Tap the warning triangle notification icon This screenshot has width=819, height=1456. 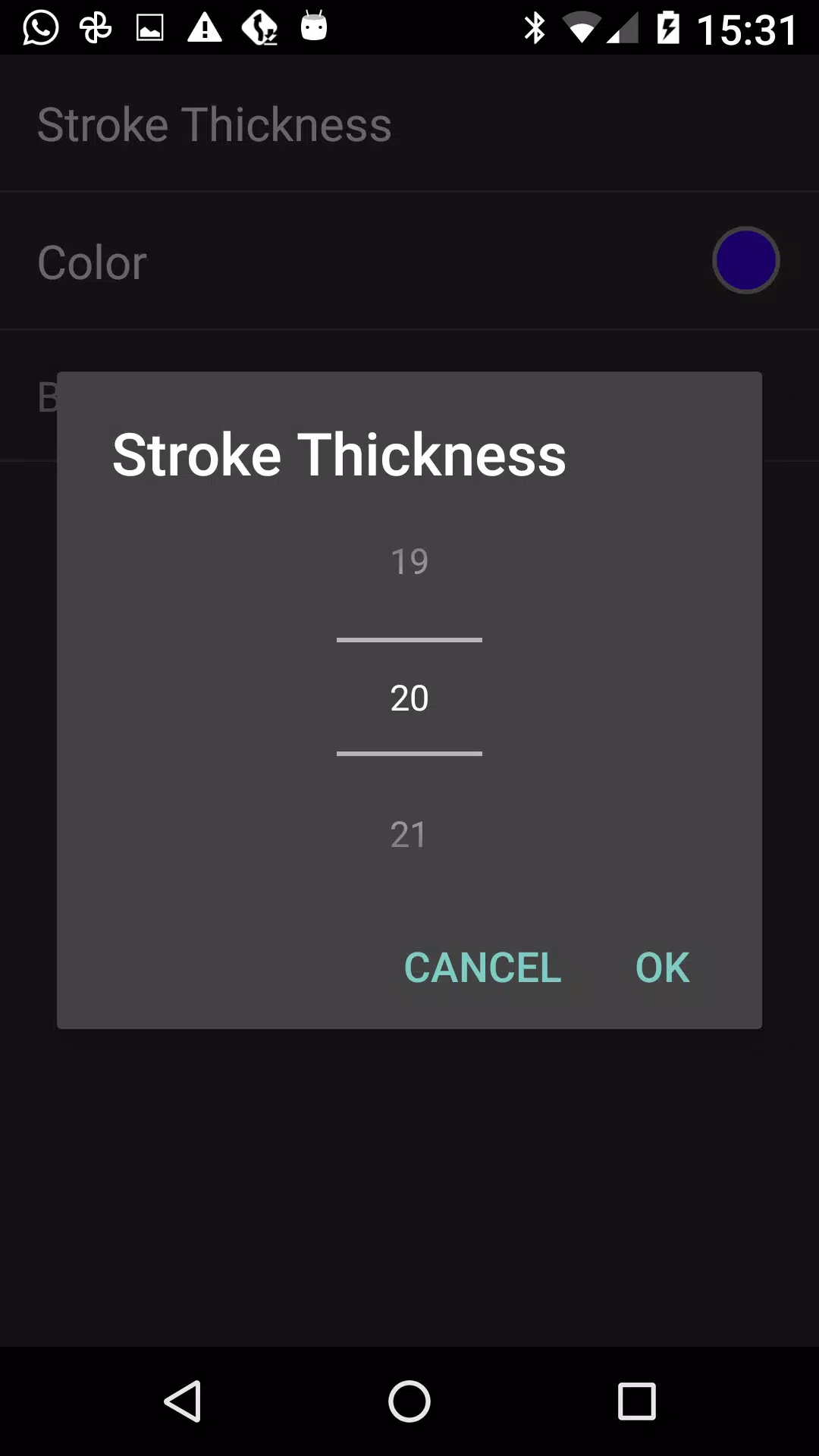[x=204, y=28]
